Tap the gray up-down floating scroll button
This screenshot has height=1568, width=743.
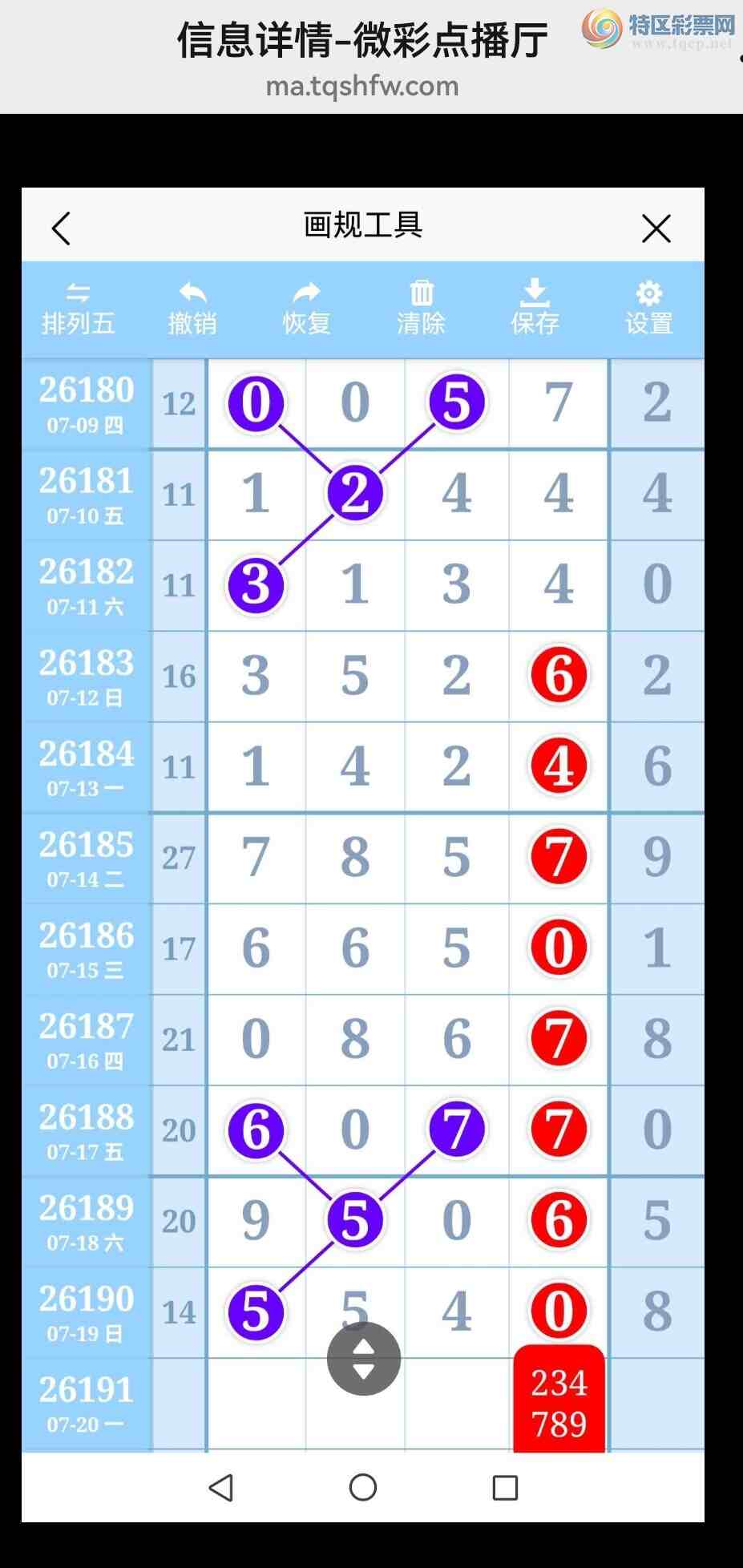point(364,1359)
